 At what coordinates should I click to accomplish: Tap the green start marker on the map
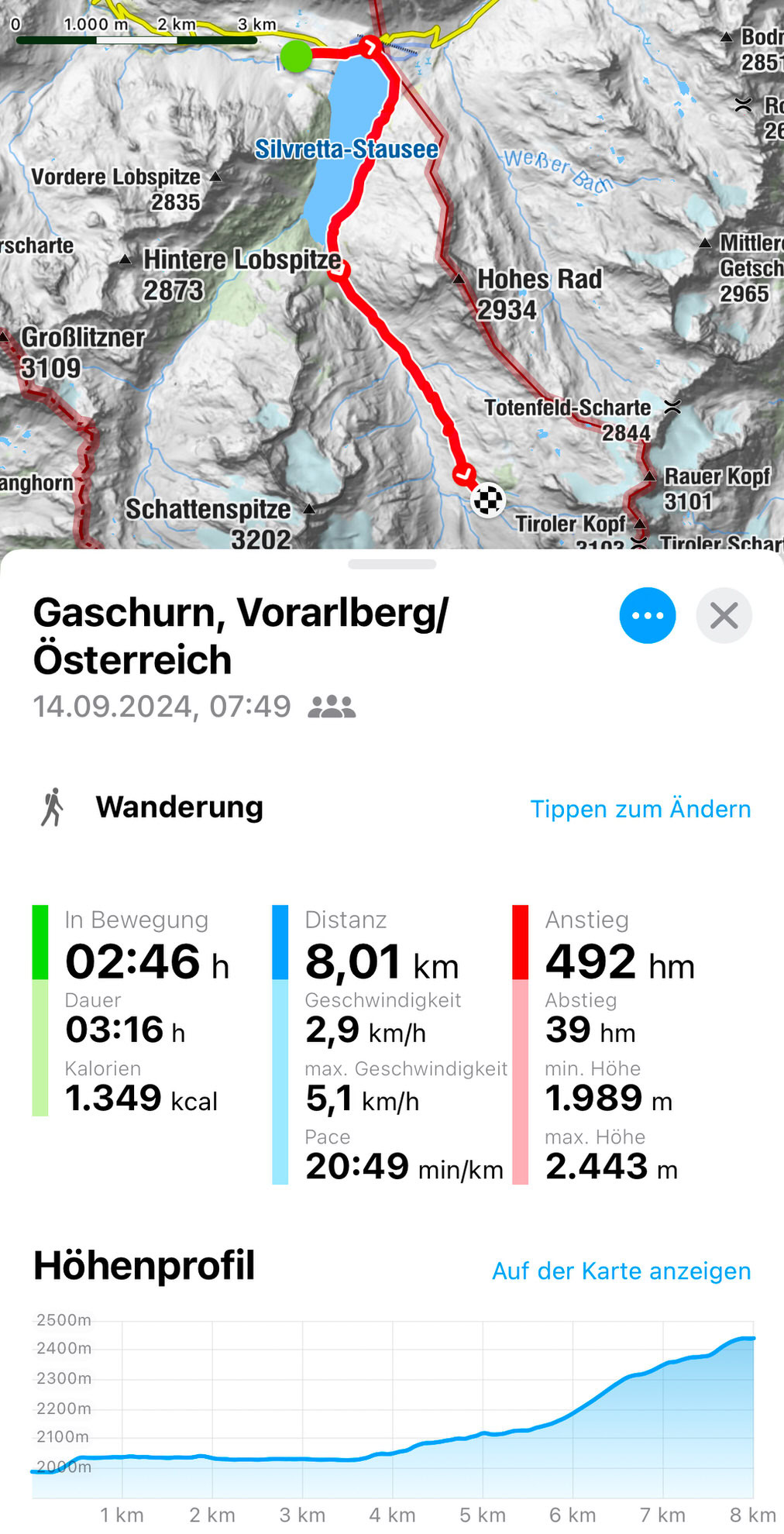tap(296, 57)
